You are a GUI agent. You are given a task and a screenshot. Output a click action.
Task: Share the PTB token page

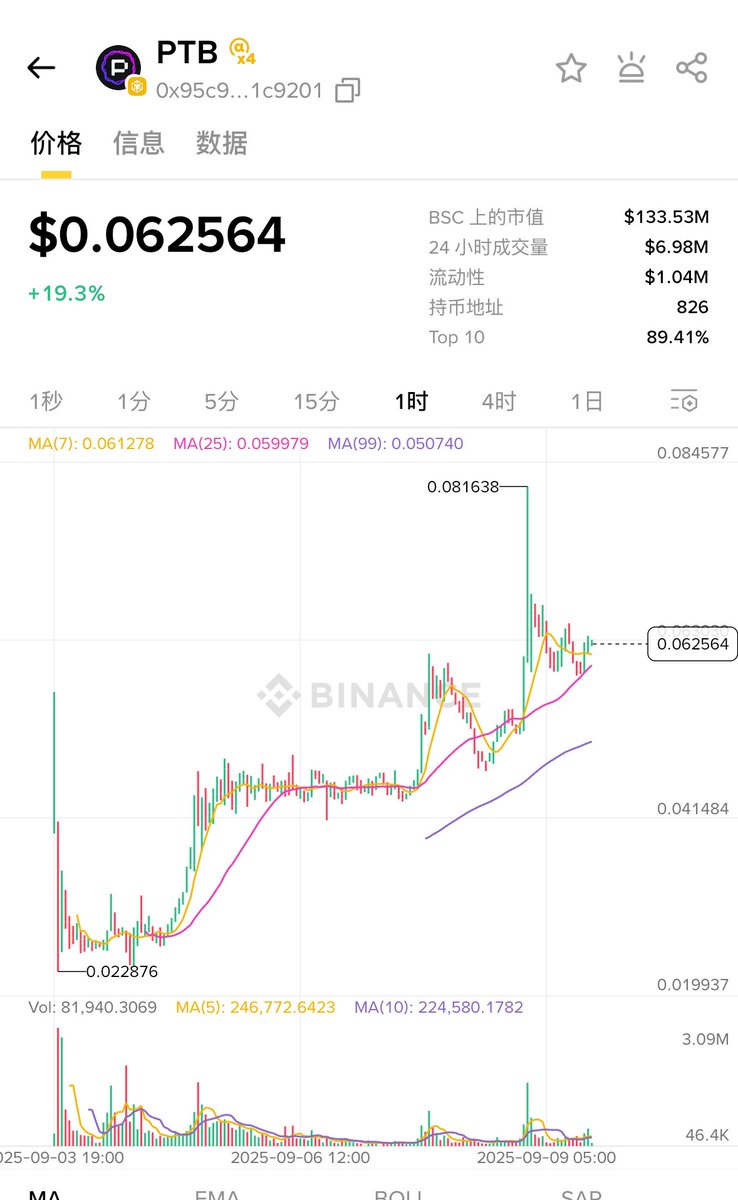(x=692, y=68)
